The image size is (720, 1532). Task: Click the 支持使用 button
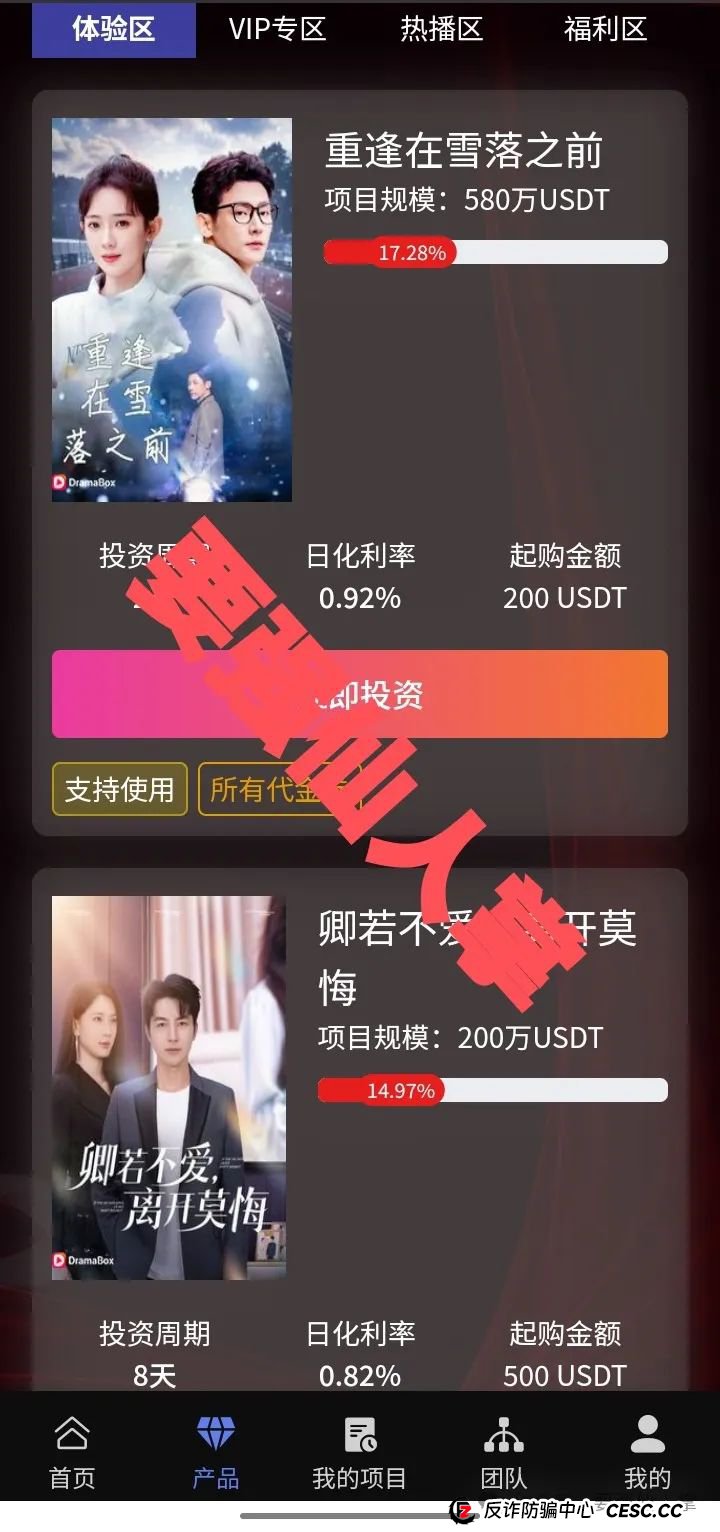(x=119, y=789)
